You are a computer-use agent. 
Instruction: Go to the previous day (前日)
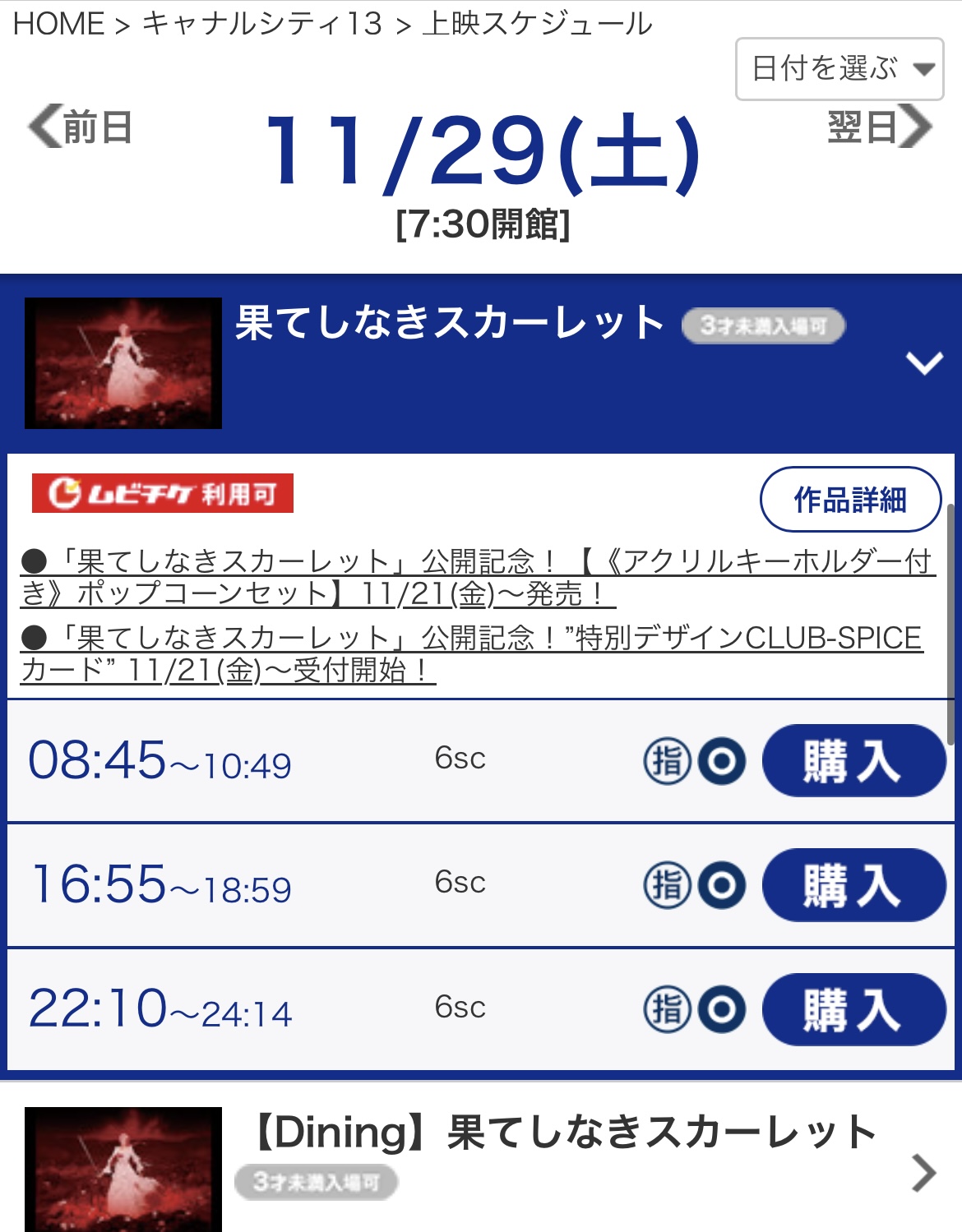[x=81, y=127]
